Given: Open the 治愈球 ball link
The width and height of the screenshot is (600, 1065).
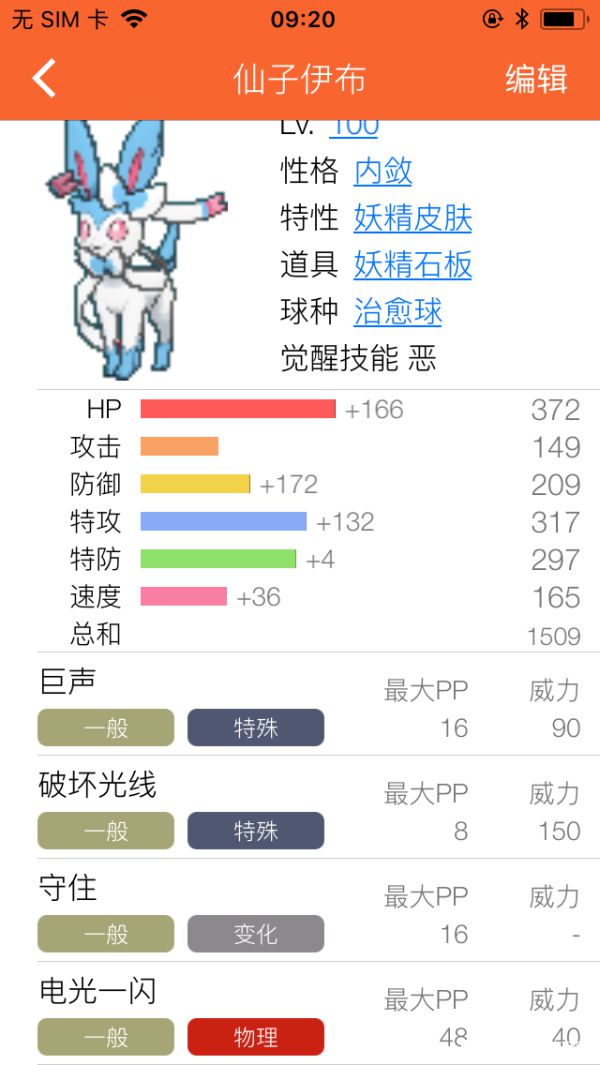Looking at the screenshot, I should pos(398,312).
